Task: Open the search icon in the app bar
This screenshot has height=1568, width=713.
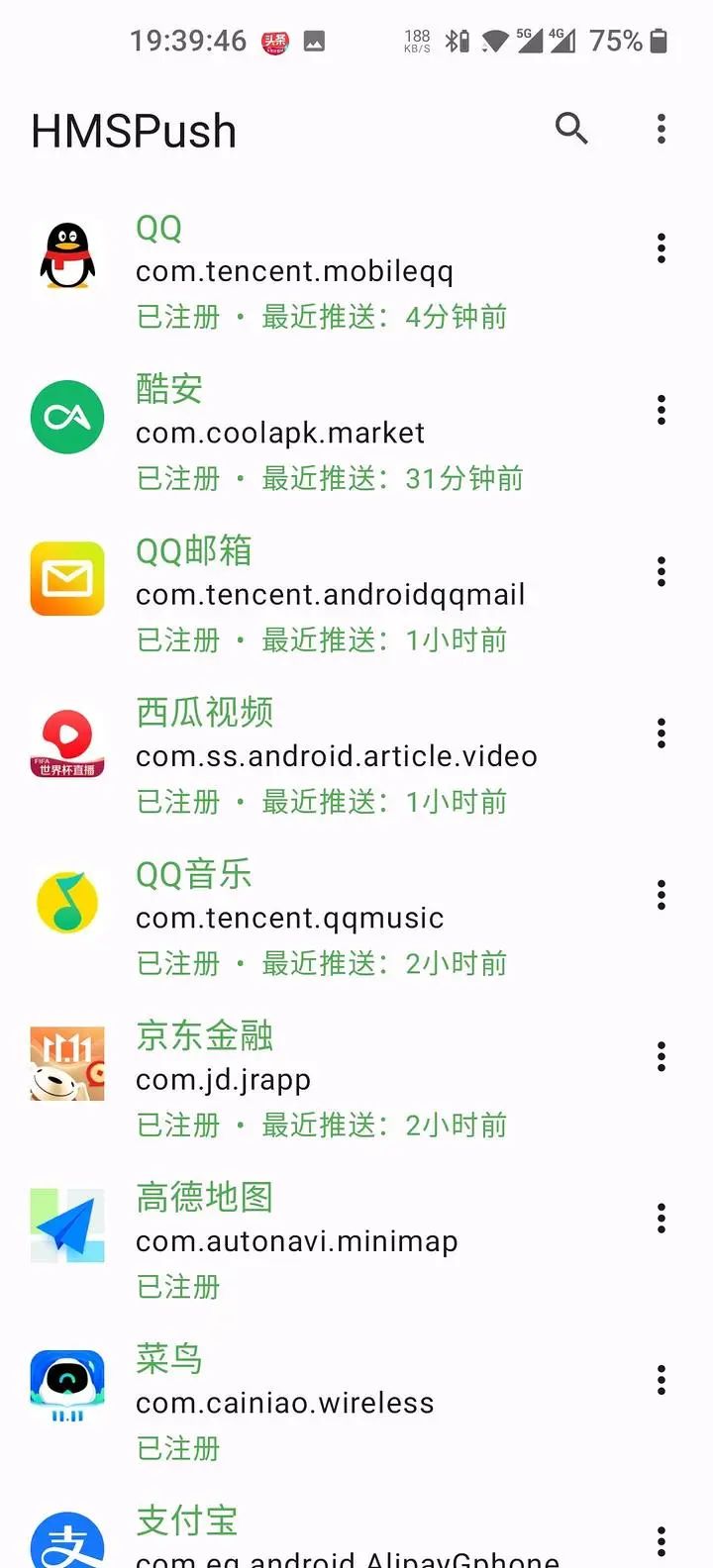Action: point(571,129)
